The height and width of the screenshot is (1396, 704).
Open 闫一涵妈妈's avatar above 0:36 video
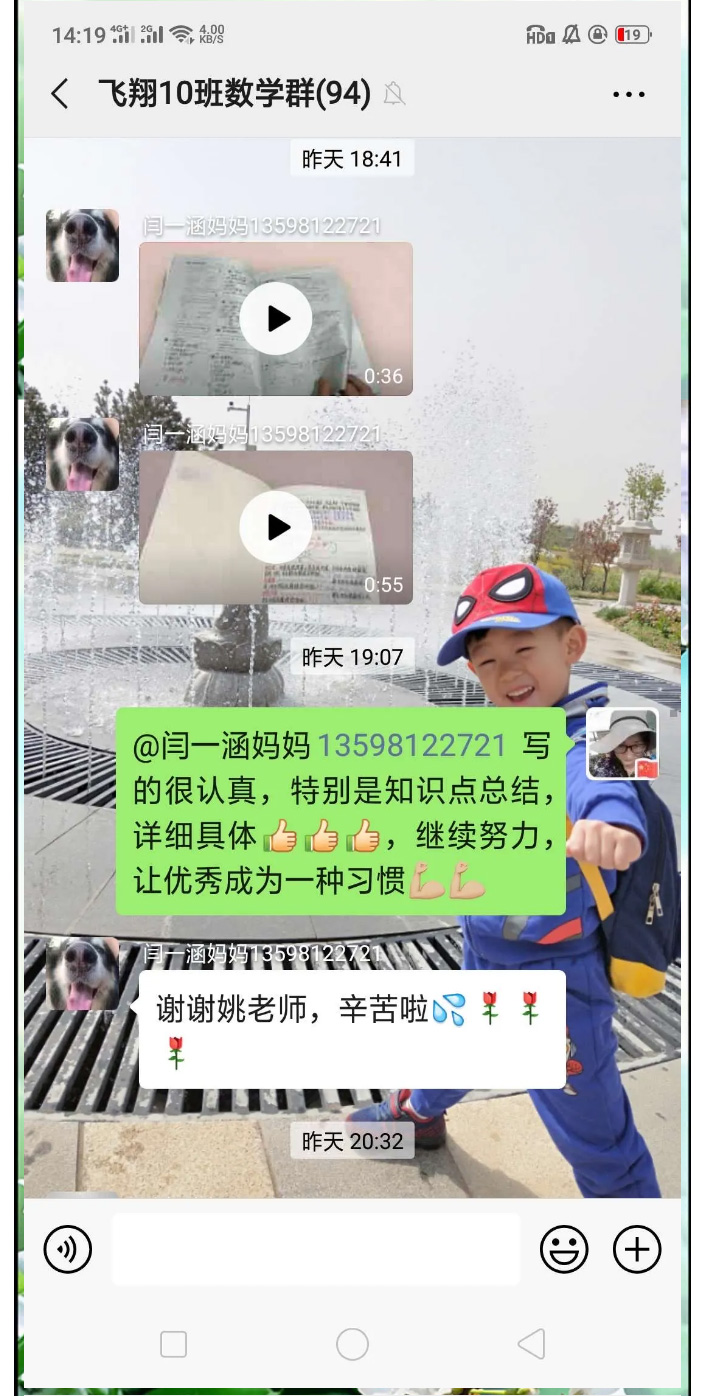[x=83, y=246]
